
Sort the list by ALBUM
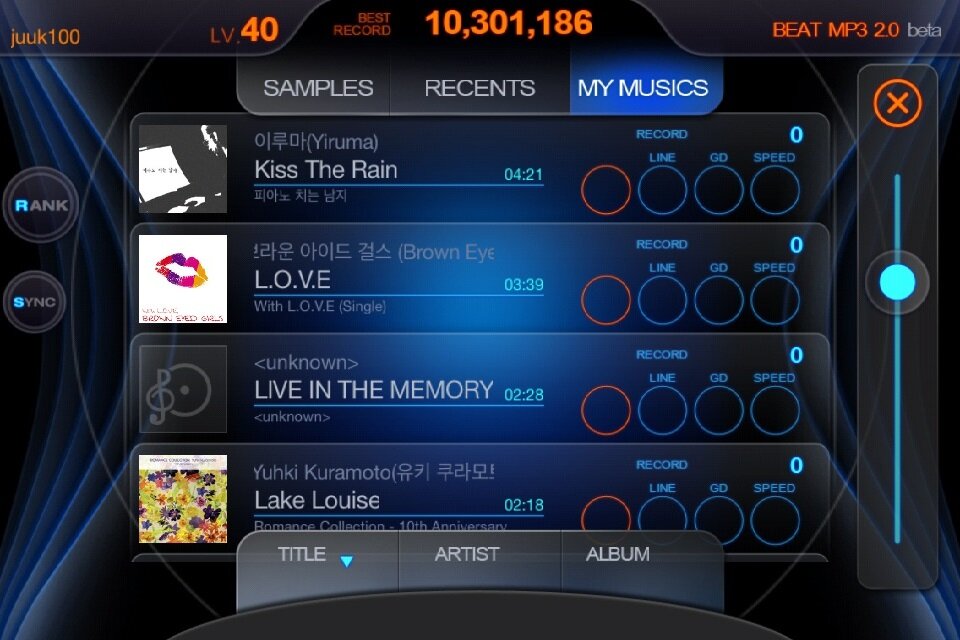[x=618, y=554]
